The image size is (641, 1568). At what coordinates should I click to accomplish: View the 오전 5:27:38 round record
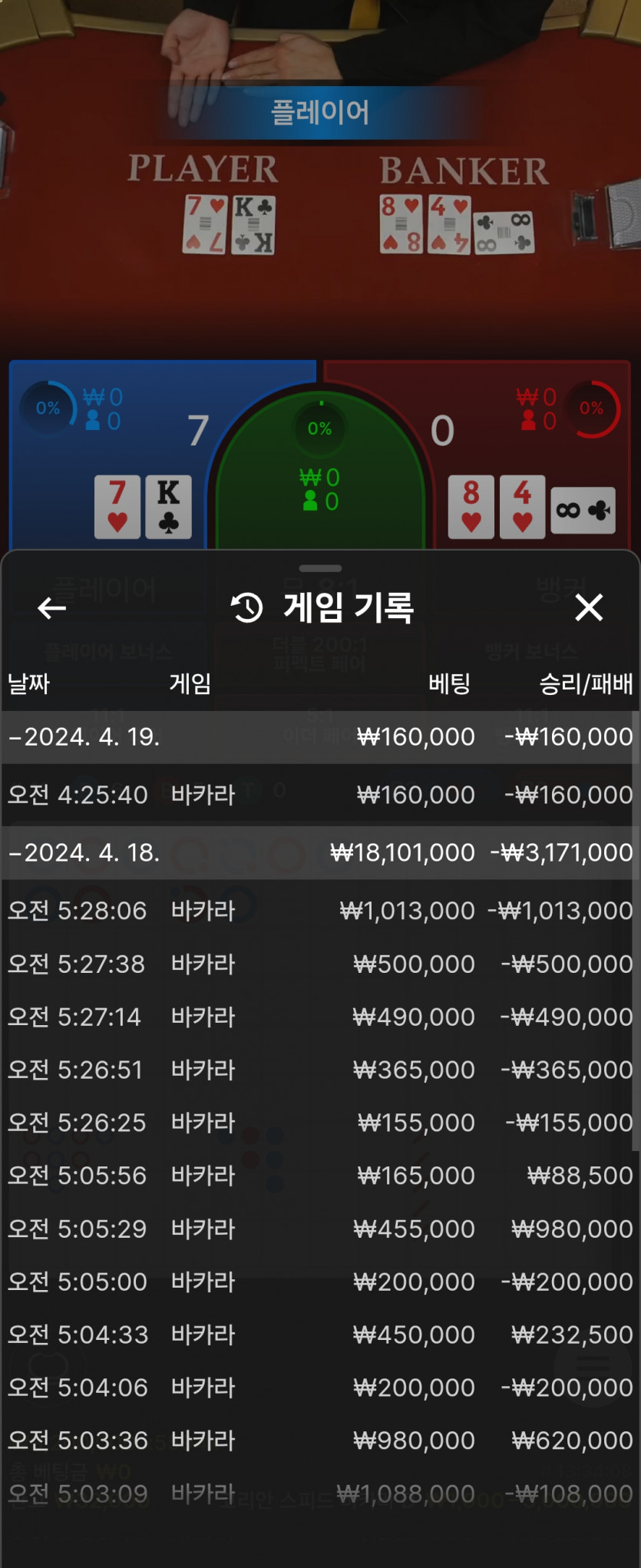(319, 964)
